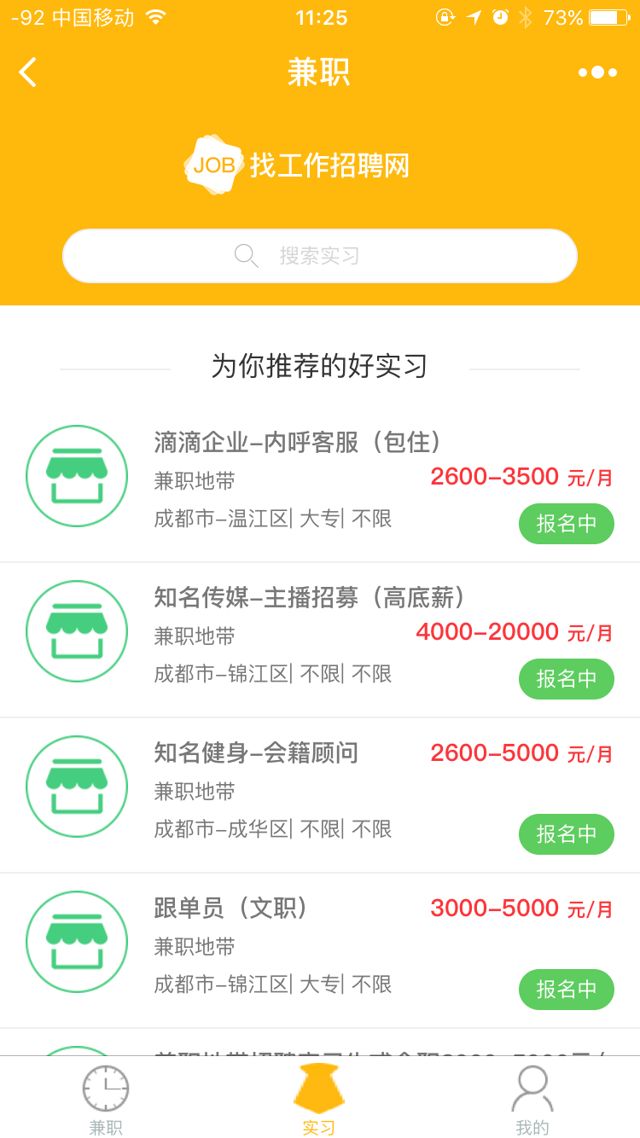Switch to the 兼职 tab

tap(106, 1100)
